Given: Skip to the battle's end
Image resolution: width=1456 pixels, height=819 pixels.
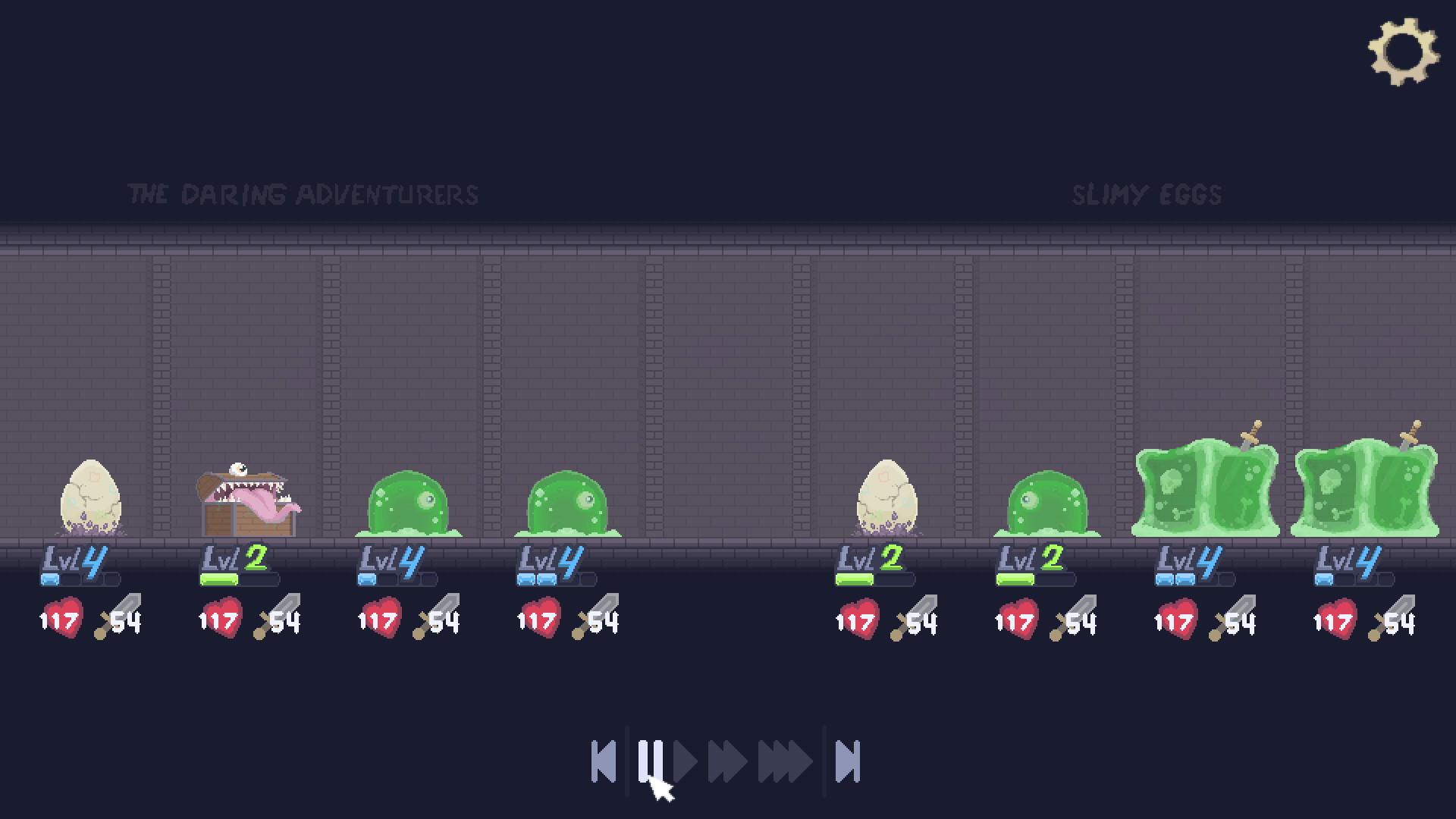Looking at the screenshot, I should pos(848,761).
